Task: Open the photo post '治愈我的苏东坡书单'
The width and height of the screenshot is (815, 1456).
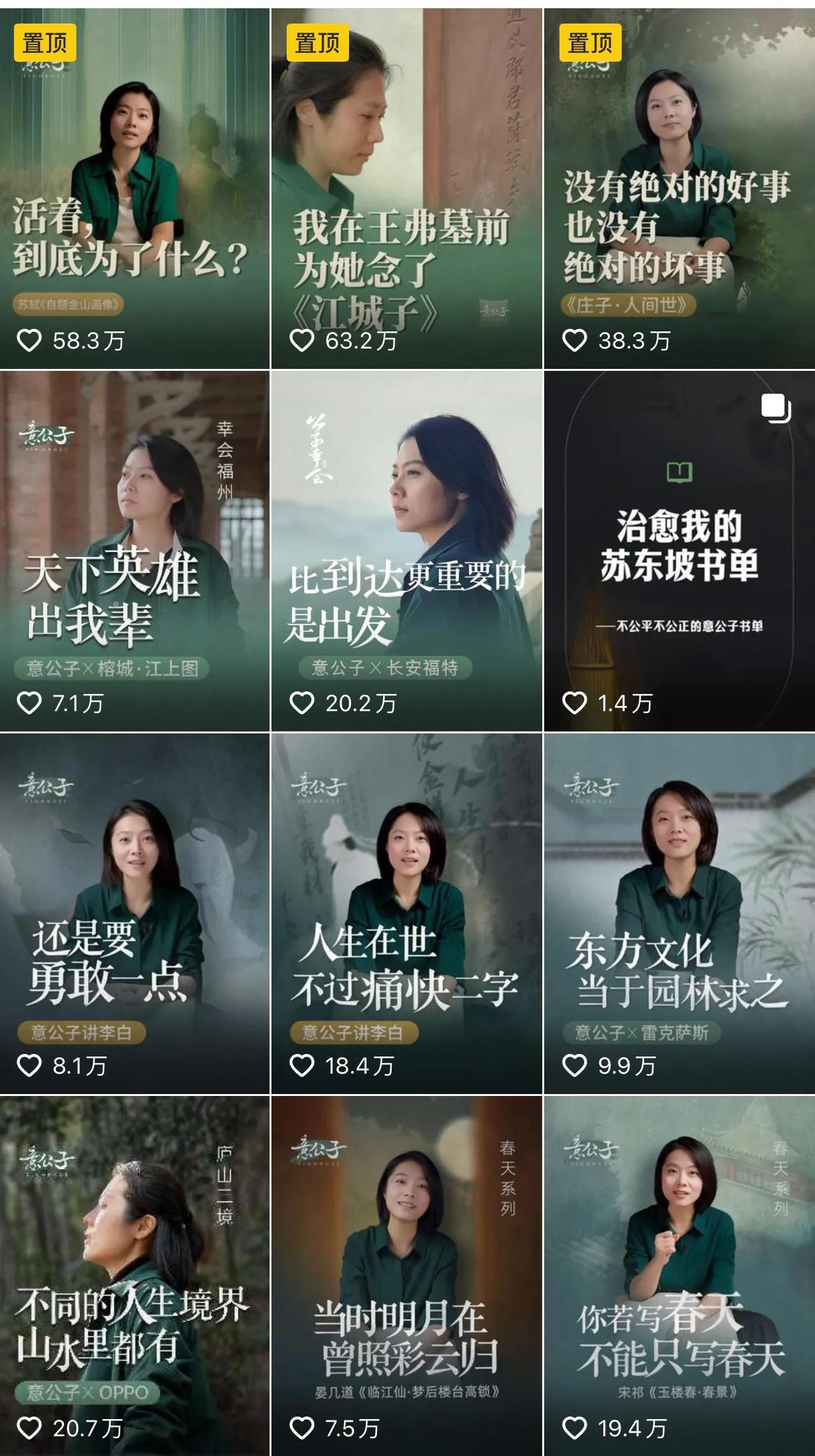Action: (680, 551)
